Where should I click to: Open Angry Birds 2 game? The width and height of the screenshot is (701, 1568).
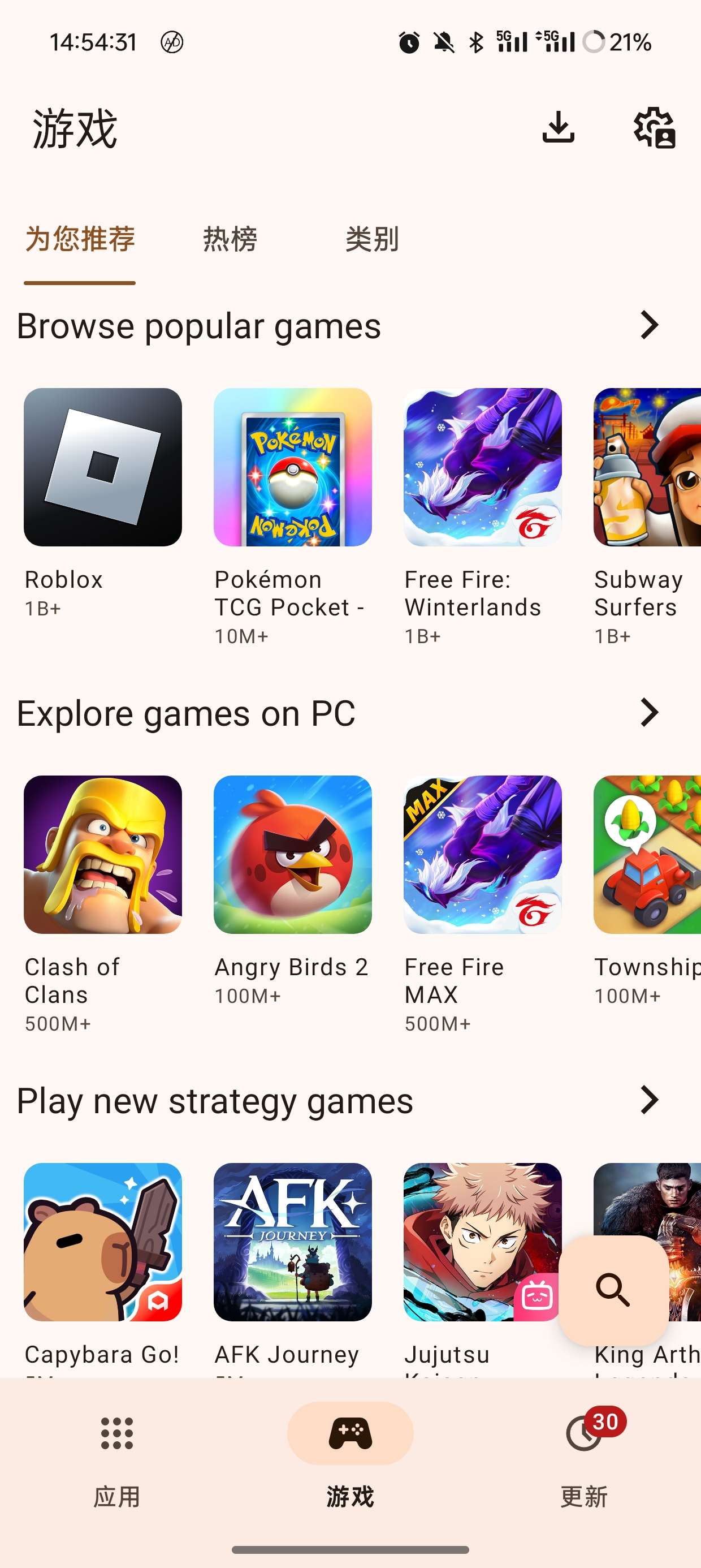tap(293, 854)
